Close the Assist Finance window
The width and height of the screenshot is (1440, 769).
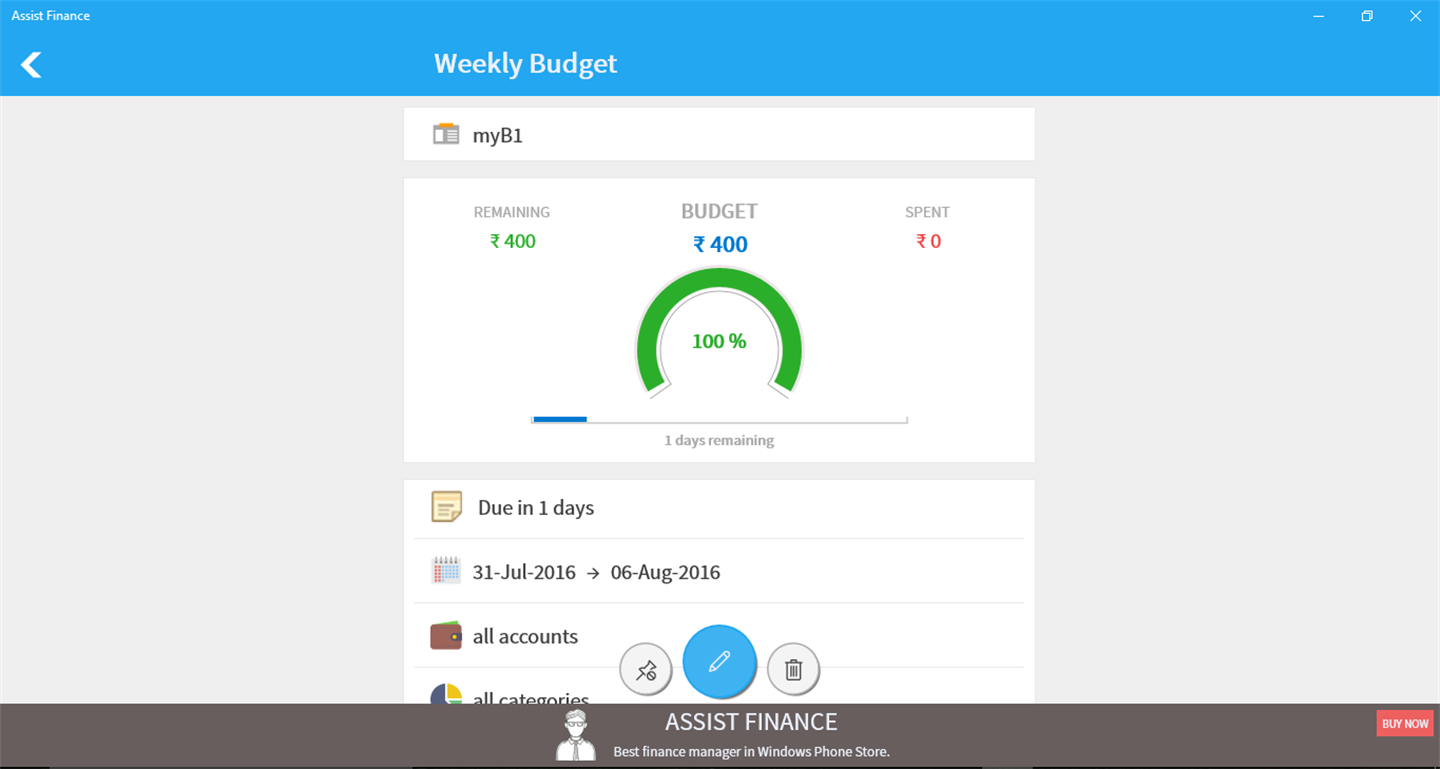point(1415,15)
